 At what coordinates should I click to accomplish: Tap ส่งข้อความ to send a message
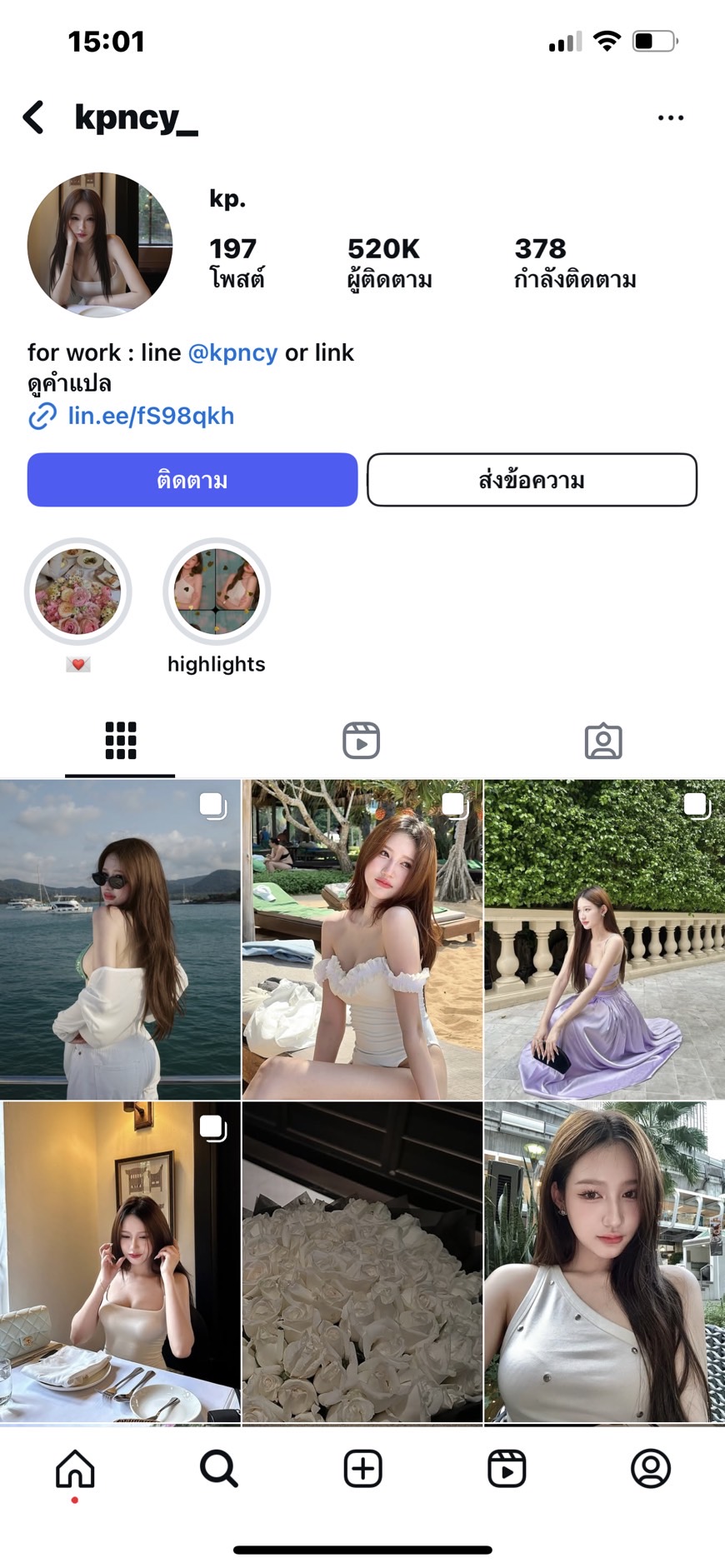coord(532,480)
